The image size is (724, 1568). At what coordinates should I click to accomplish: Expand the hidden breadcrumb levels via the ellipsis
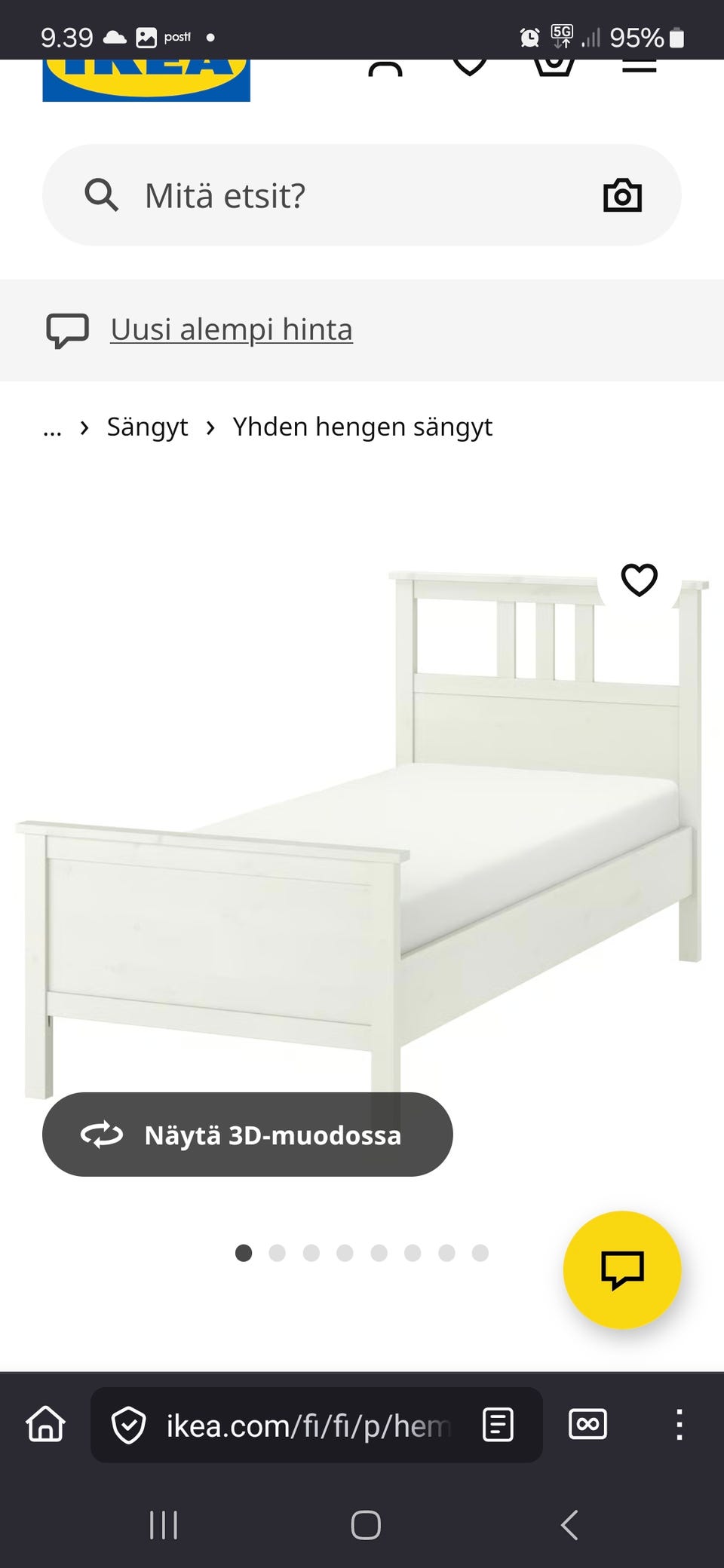52,427
